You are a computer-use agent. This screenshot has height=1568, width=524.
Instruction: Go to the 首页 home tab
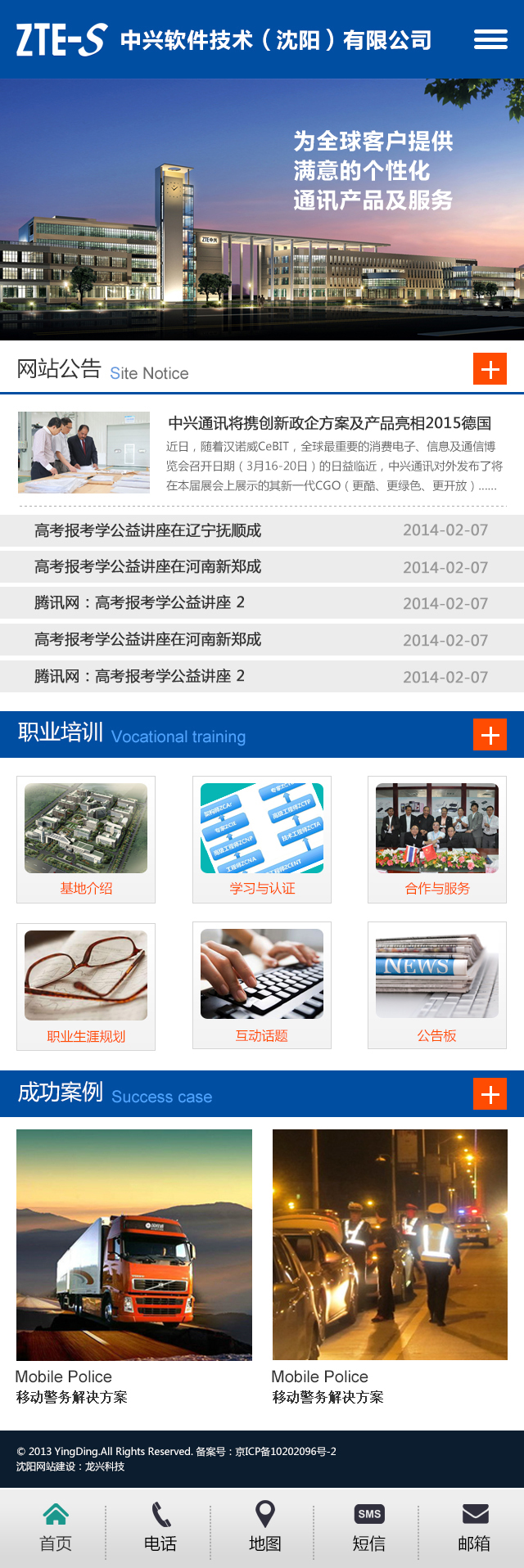(56, 1527)
